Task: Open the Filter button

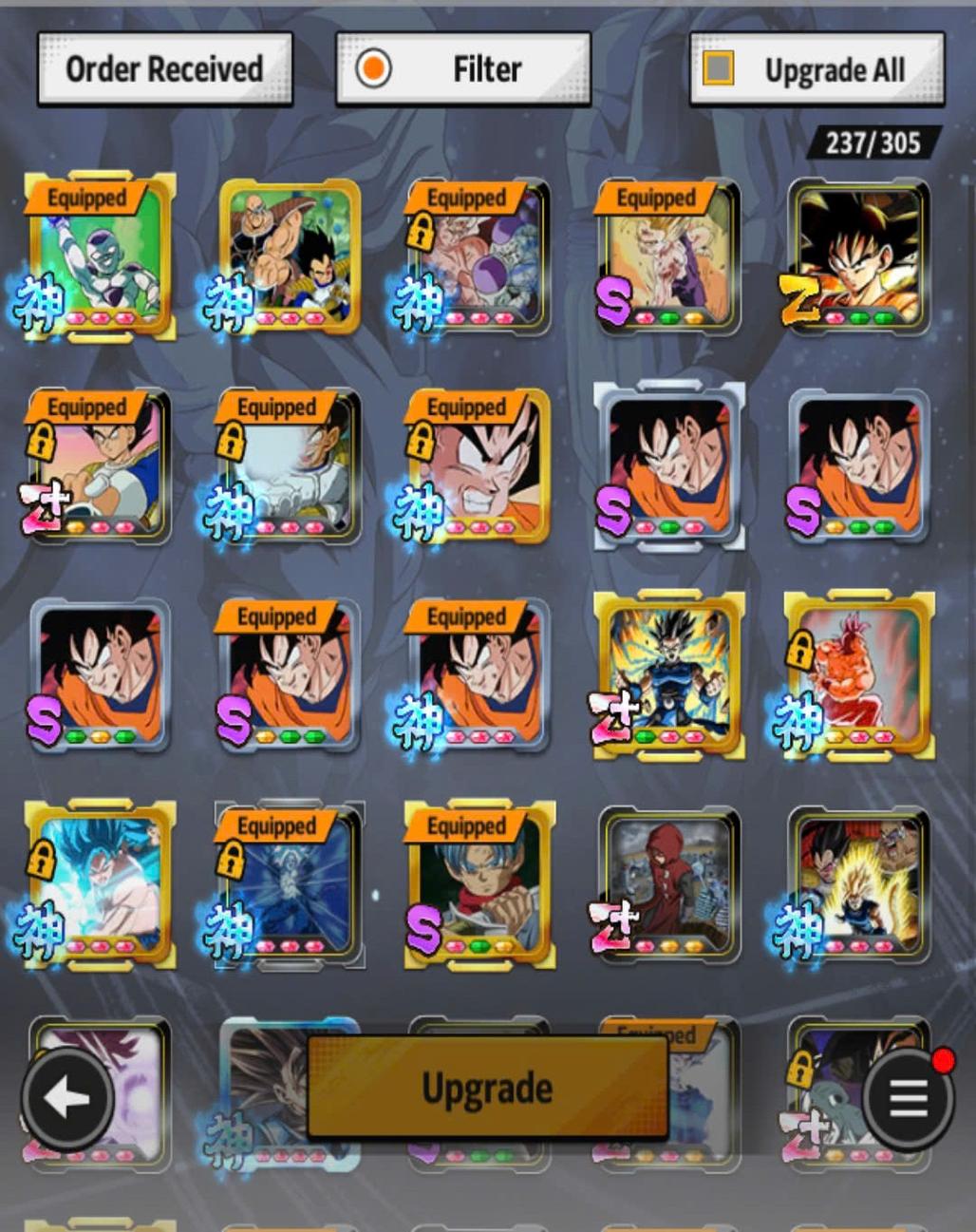Action: pos(463,69)
